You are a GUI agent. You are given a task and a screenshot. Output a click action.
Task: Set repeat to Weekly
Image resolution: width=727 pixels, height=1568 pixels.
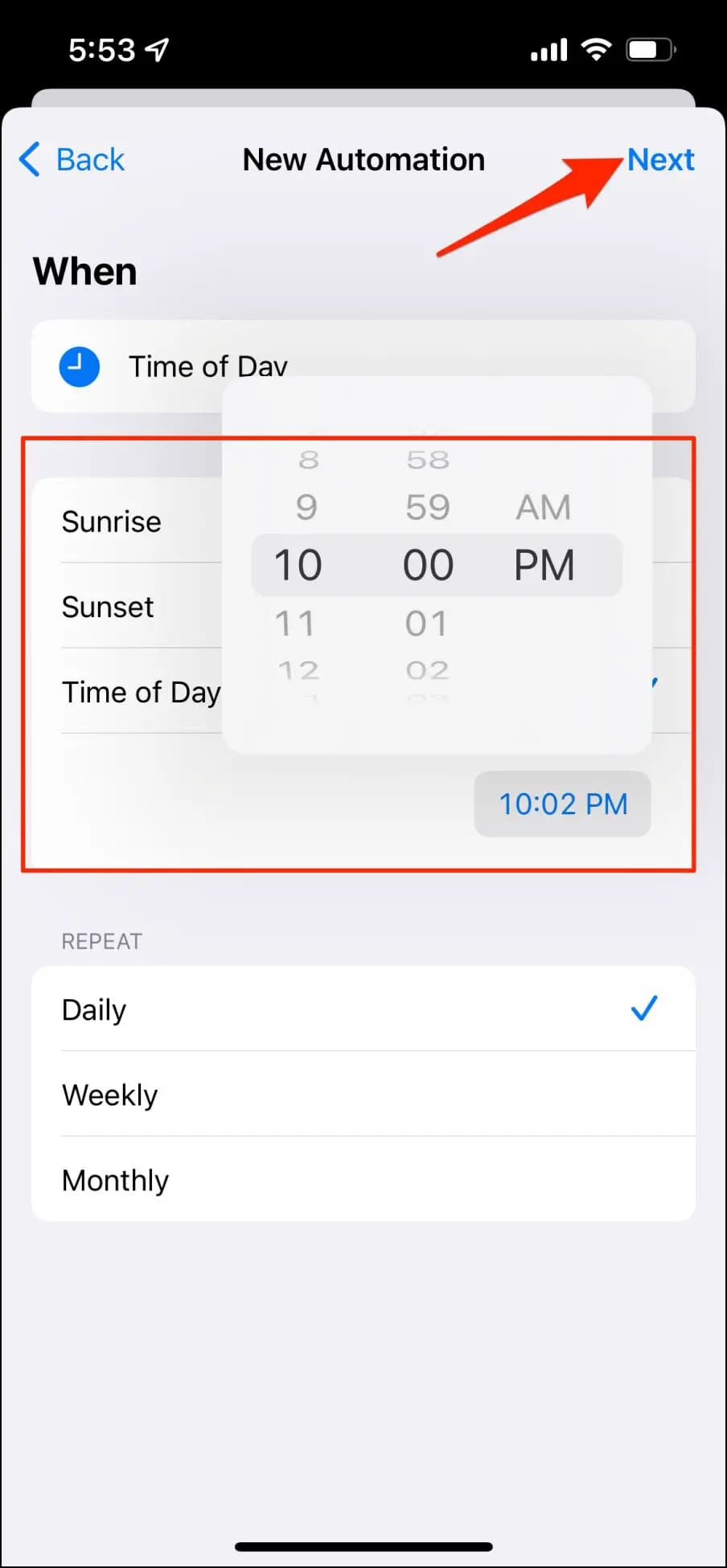[362, 1094]
